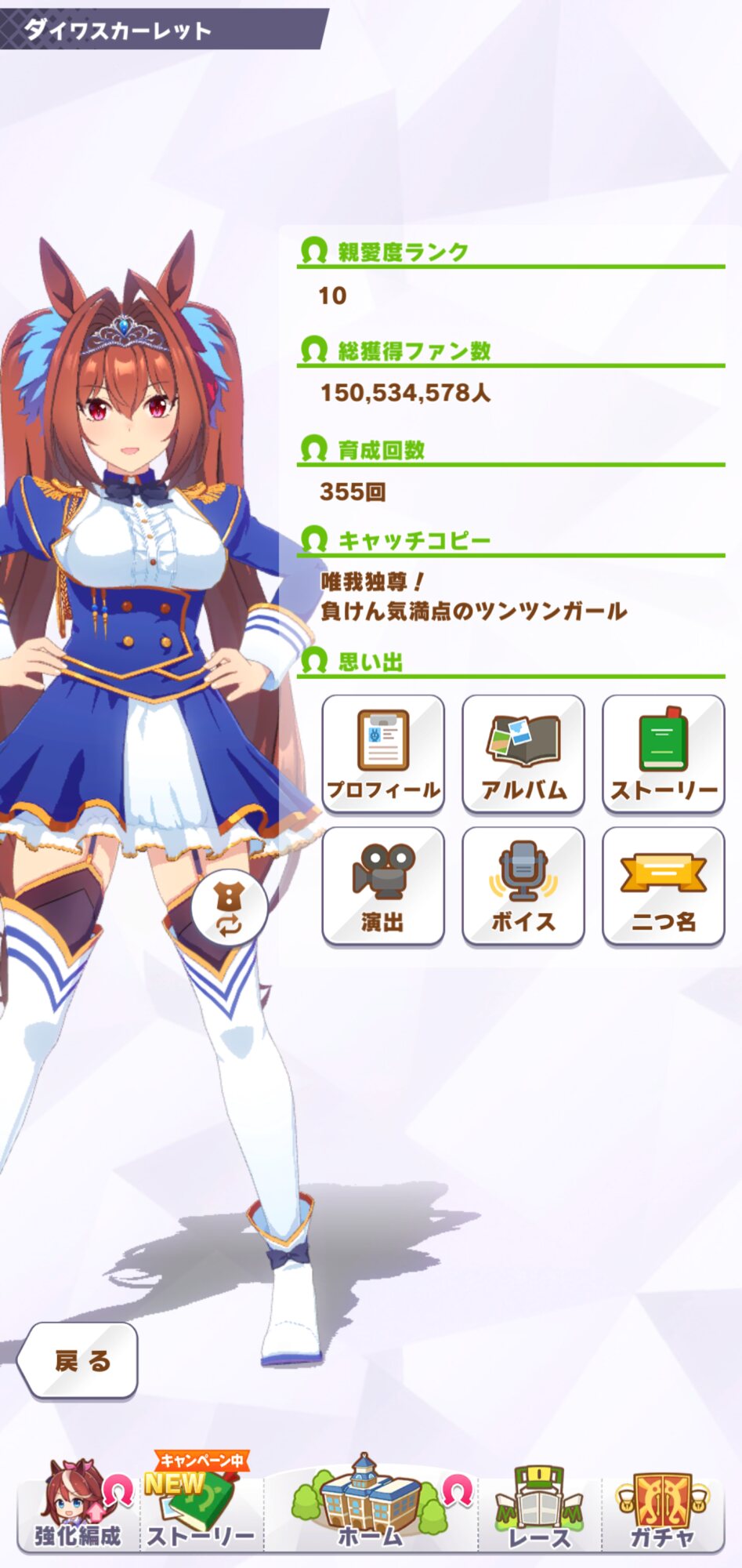Open the ボイス voice list
This screenshot has height=1568, width=742.
(x=523, y=886)
